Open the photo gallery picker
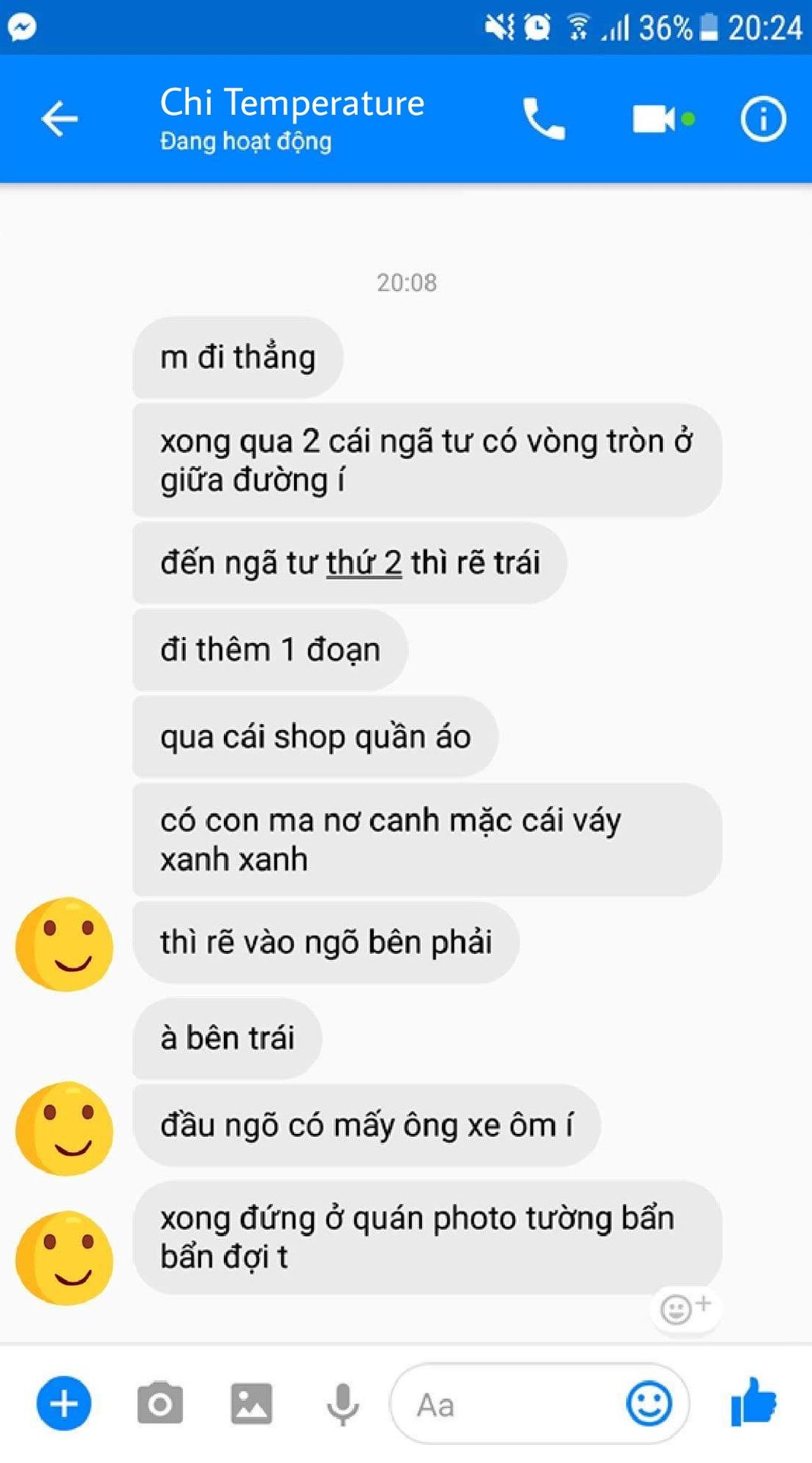 (x=251, y=1404)
